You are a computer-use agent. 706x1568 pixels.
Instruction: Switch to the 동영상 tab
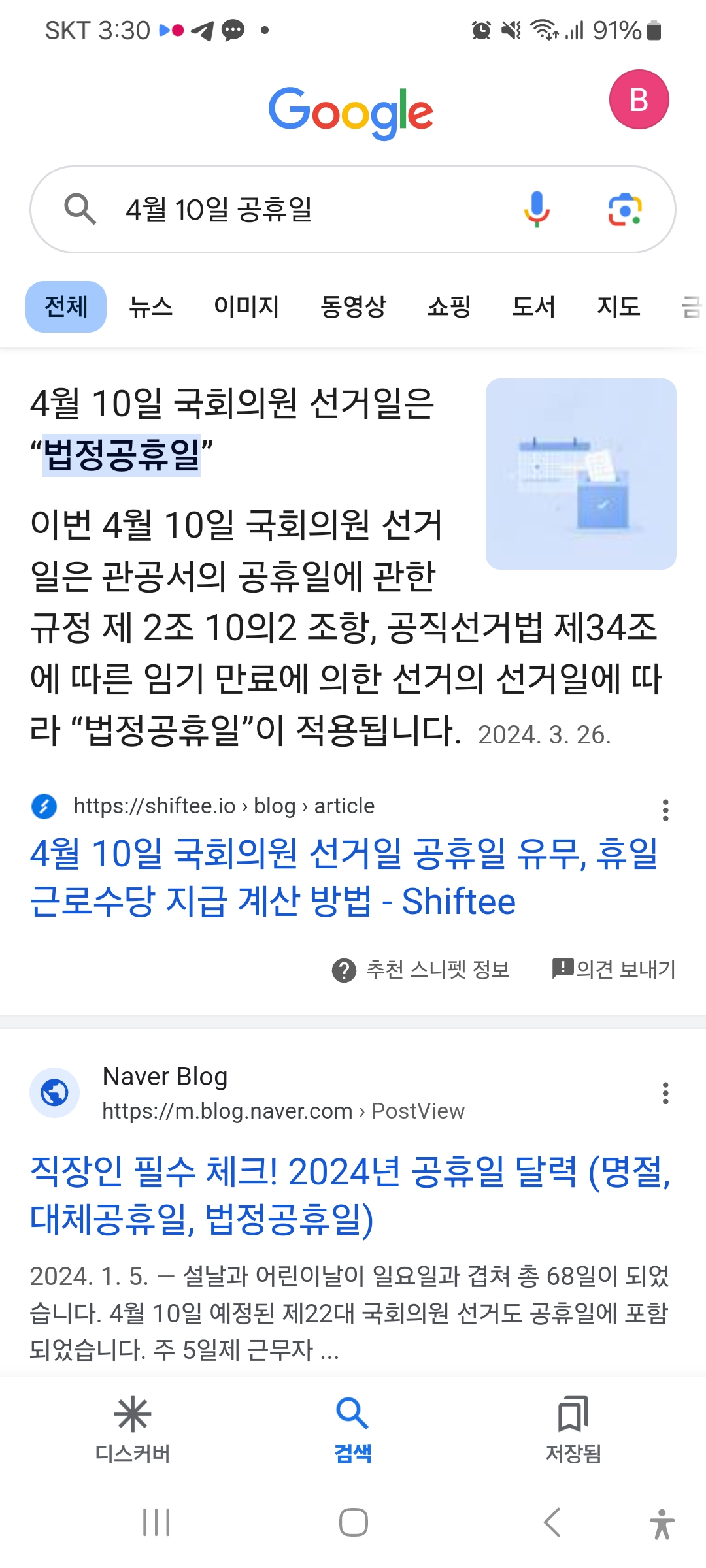353,306
